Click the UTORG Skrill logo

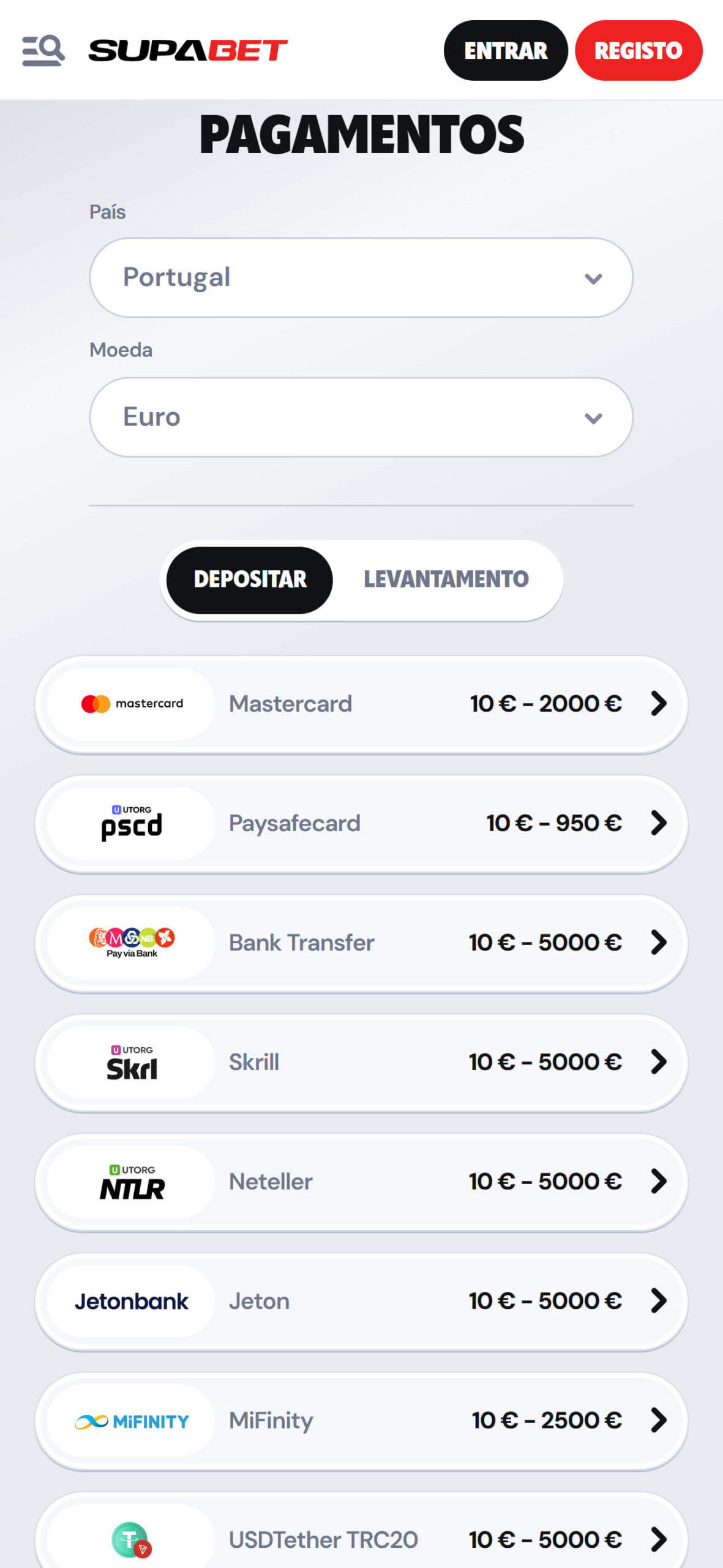(x=132, y=1061)
